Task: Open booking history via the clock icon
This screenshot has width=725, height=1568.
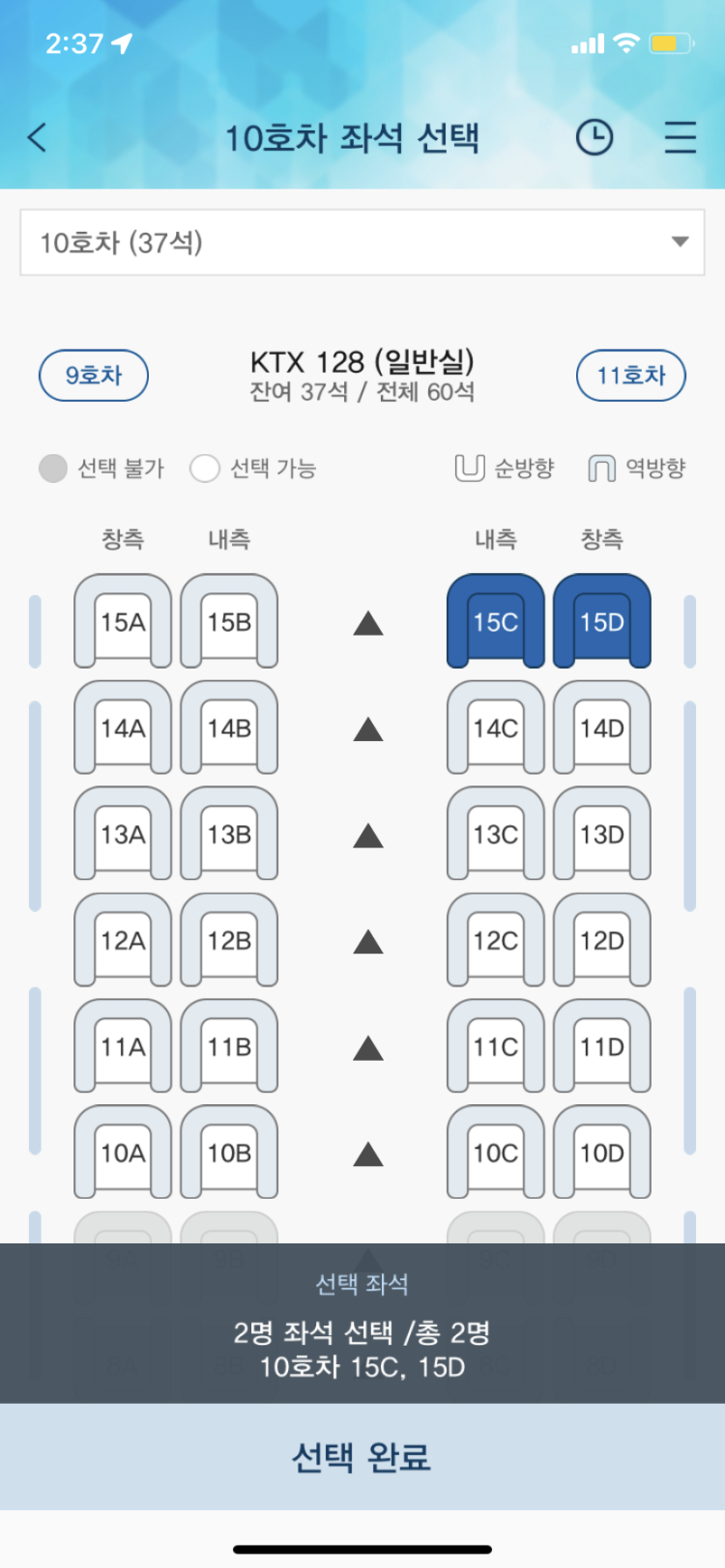Action: 595,136
